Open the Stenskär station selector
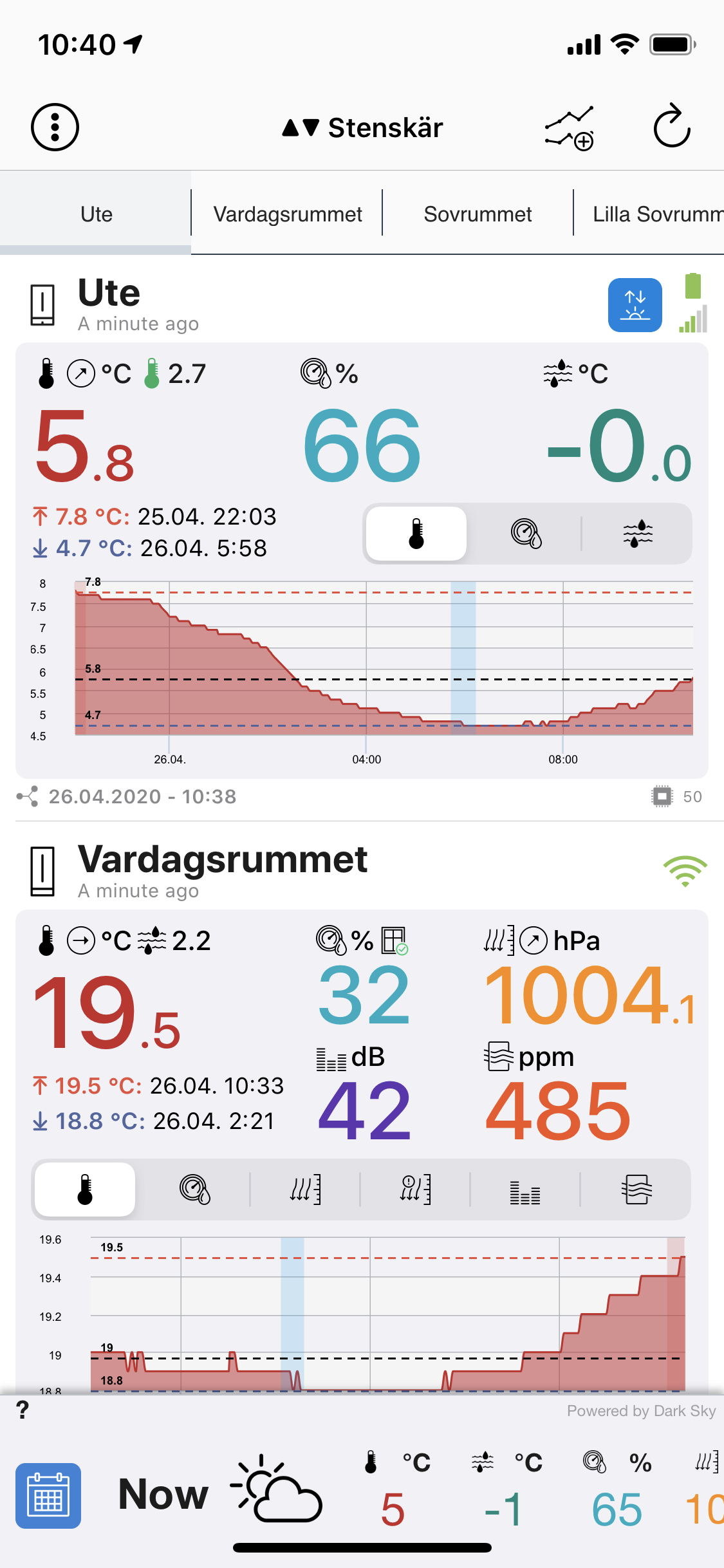This screenshot has width=724, height=1568. click(x=363, y=127)
